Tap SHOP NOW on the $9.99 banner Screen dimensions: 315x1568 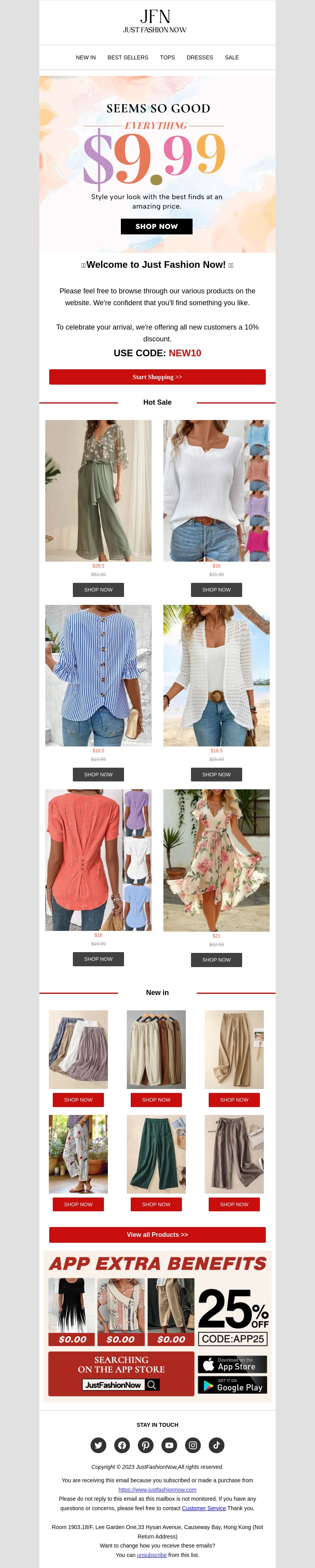(157, 227)
